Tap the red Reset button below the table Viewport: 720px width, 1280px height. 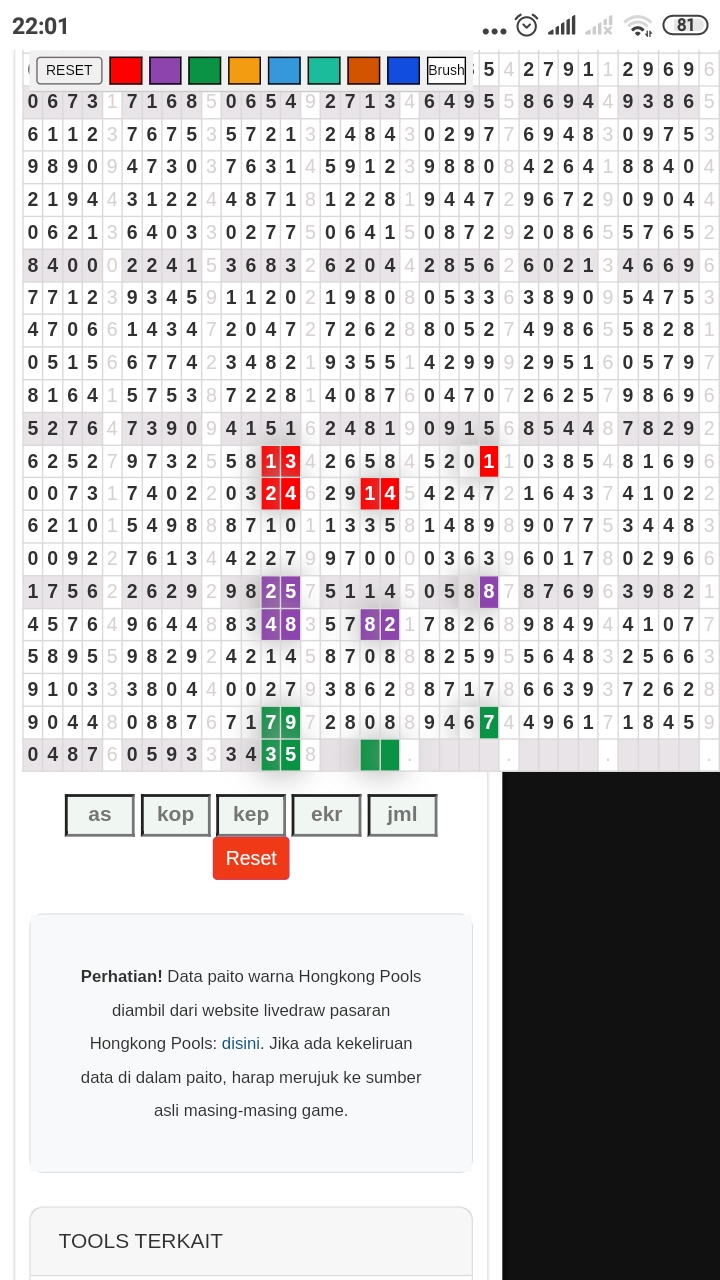click(251, 858)
